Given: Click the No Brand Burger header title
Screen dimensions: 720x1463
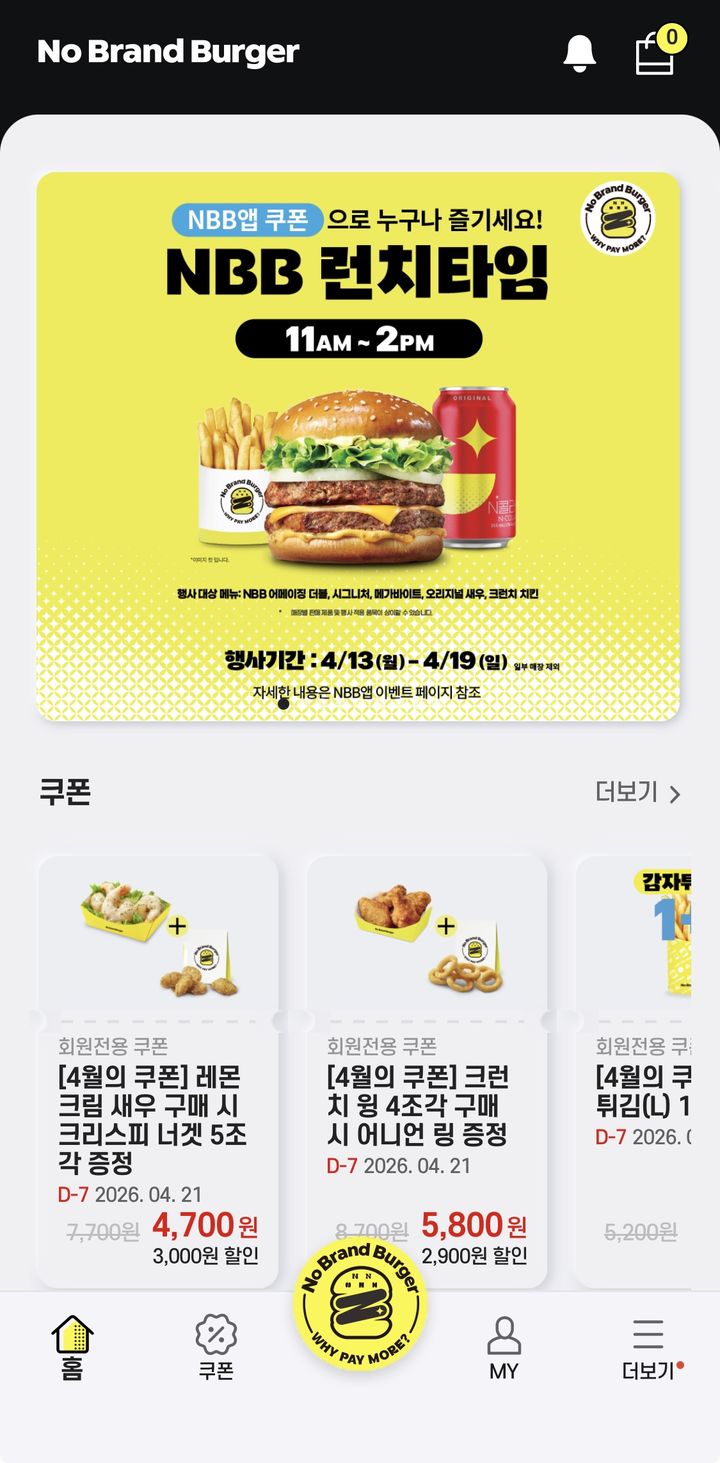Looking at the screenshot, I should 166,52.
